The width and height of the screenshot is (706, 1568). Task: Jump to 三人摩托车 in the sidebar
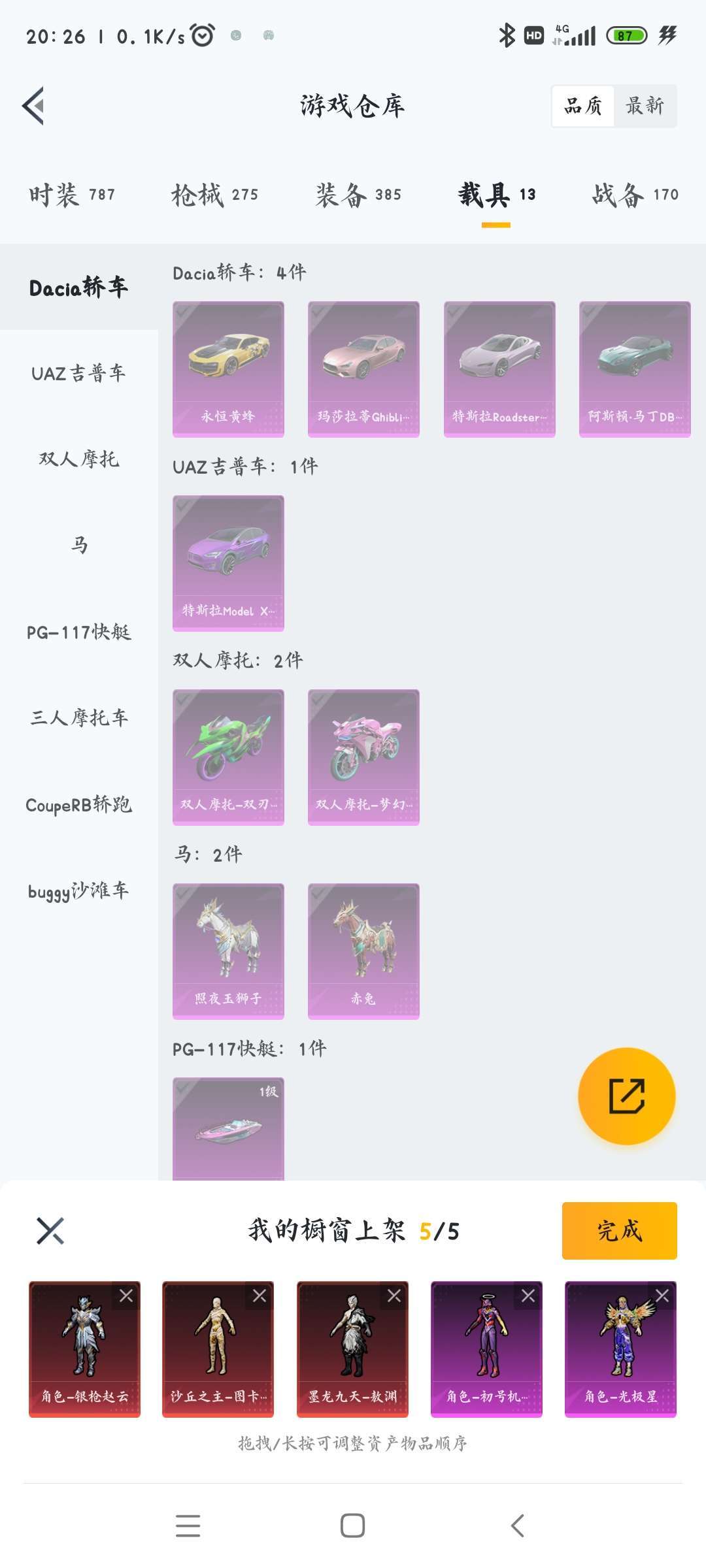click(78, 718)
